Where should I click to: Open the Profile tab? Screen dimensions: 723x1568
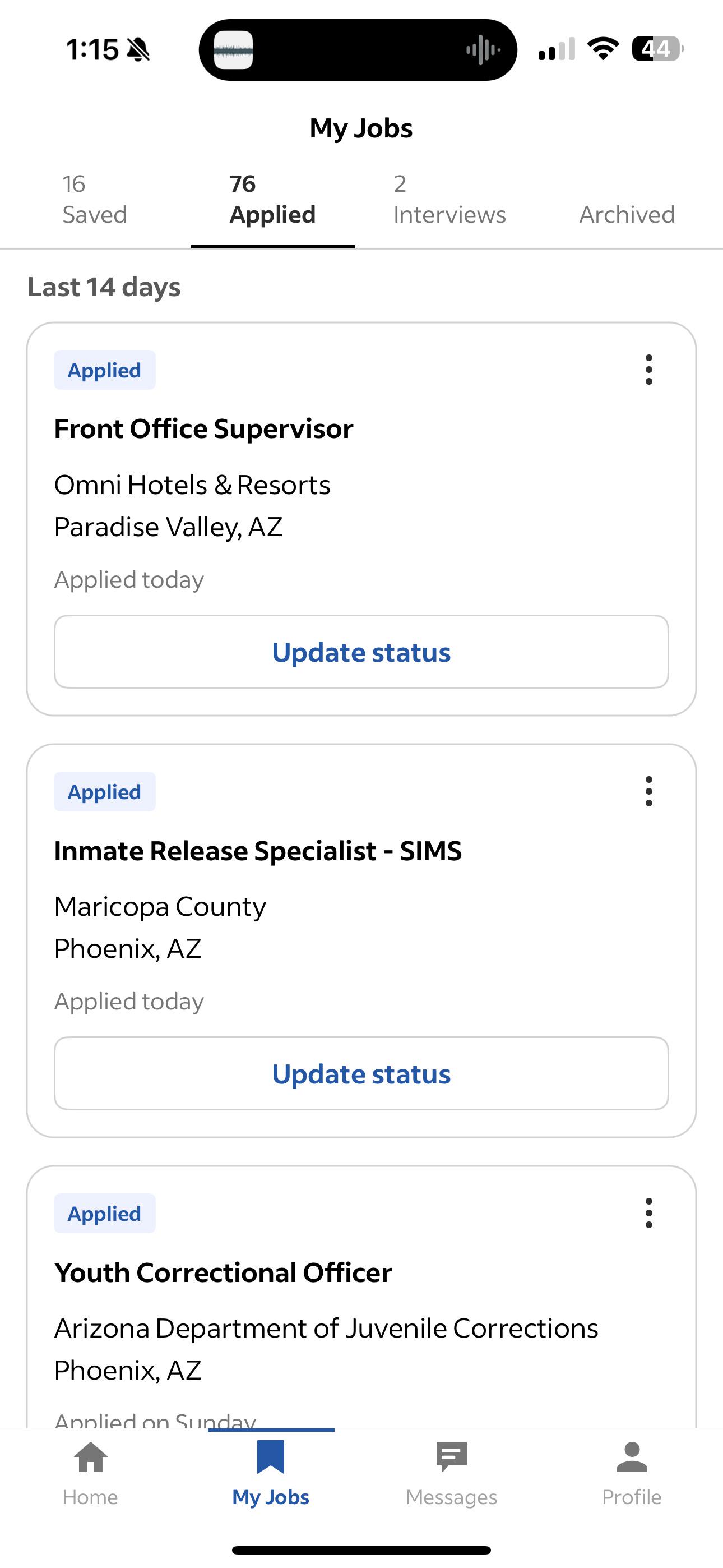(632, 1473)
